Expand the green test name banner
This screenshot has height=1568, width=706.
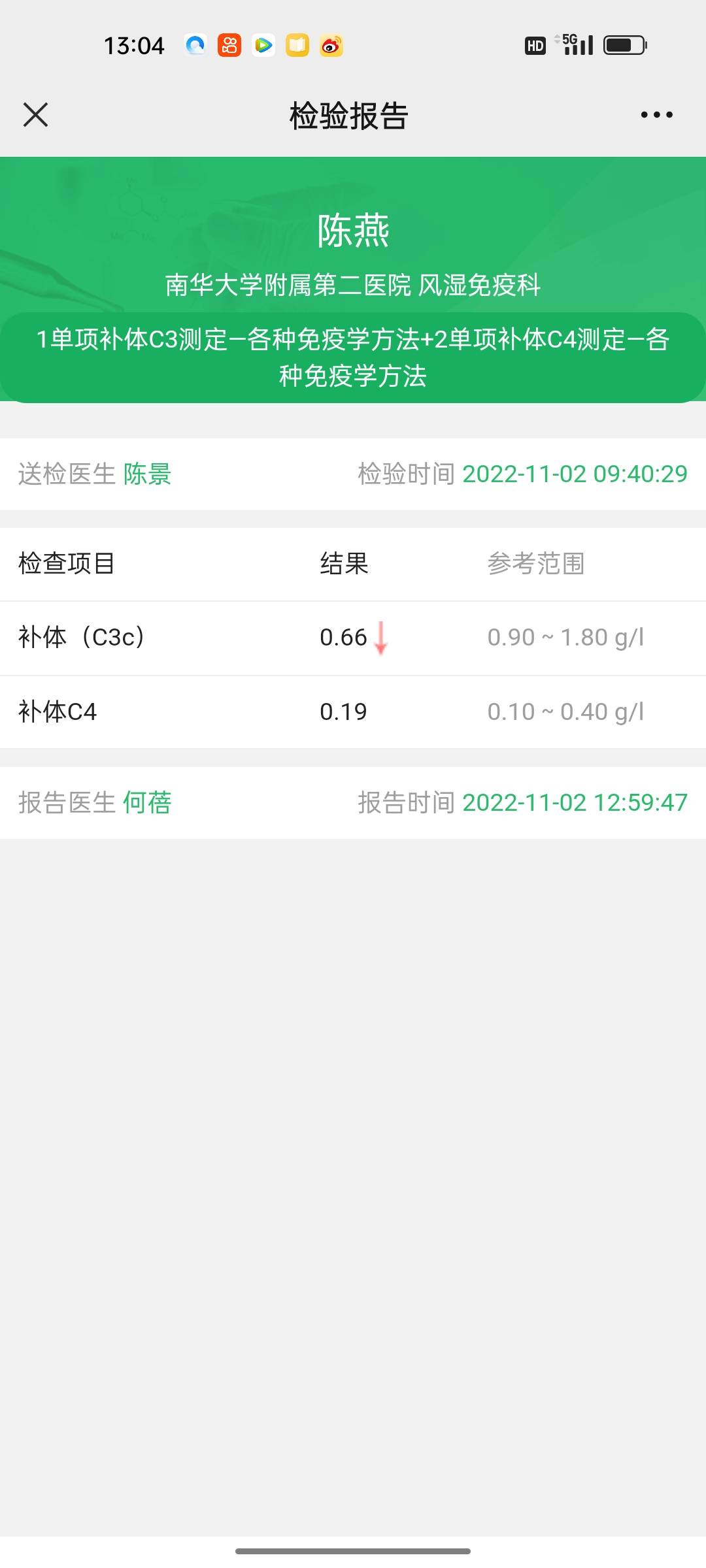pos(353,357)
